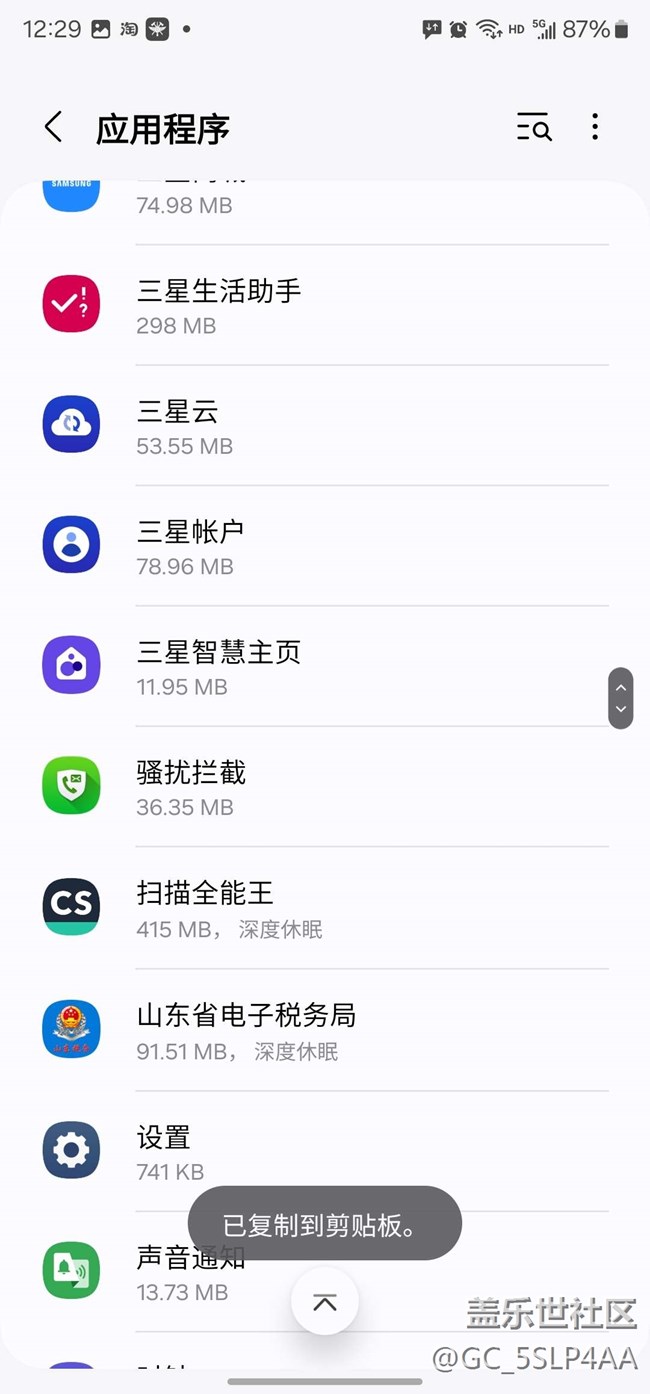Open the filter and search apps icon
This screenshot has height=1394, width=650.
[534, 128]
